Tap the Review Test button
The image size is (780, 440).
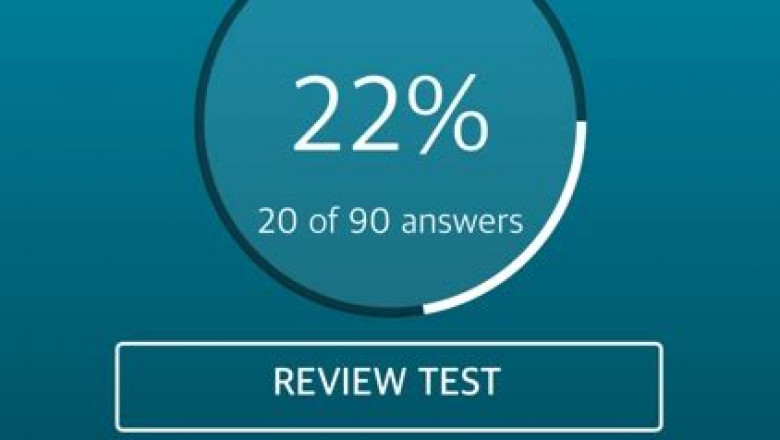pyautogui.click(x=388, y=383)
